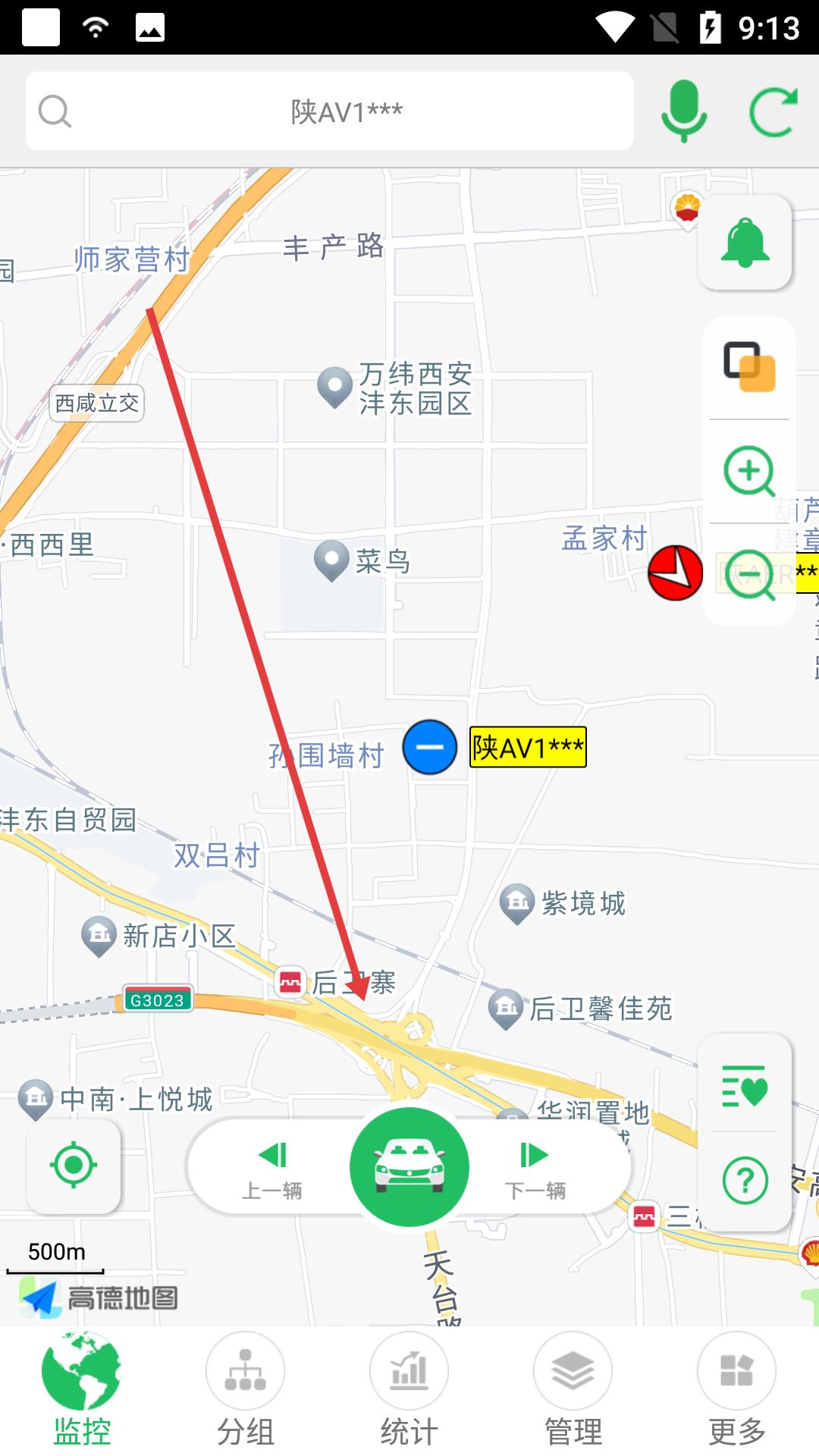Zoom in on the map
This screenshot has height=1456, width=819.
[749, 471]
